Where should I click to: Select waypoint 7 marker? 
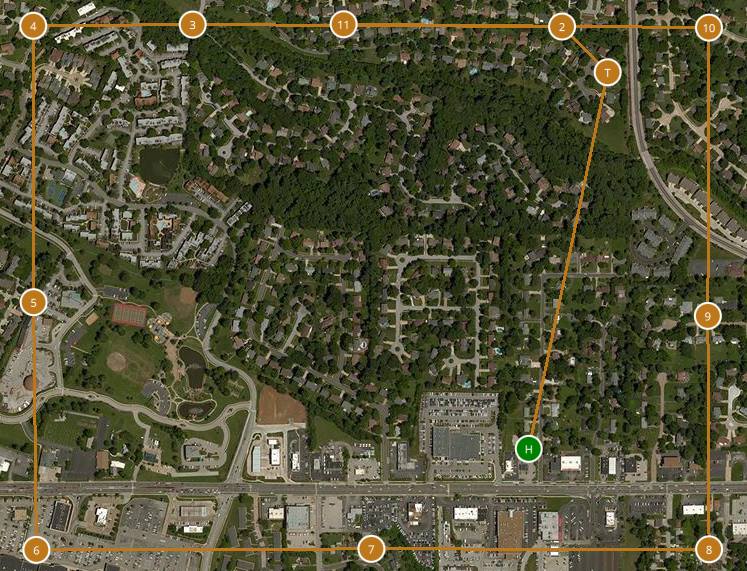click(371, 548)
